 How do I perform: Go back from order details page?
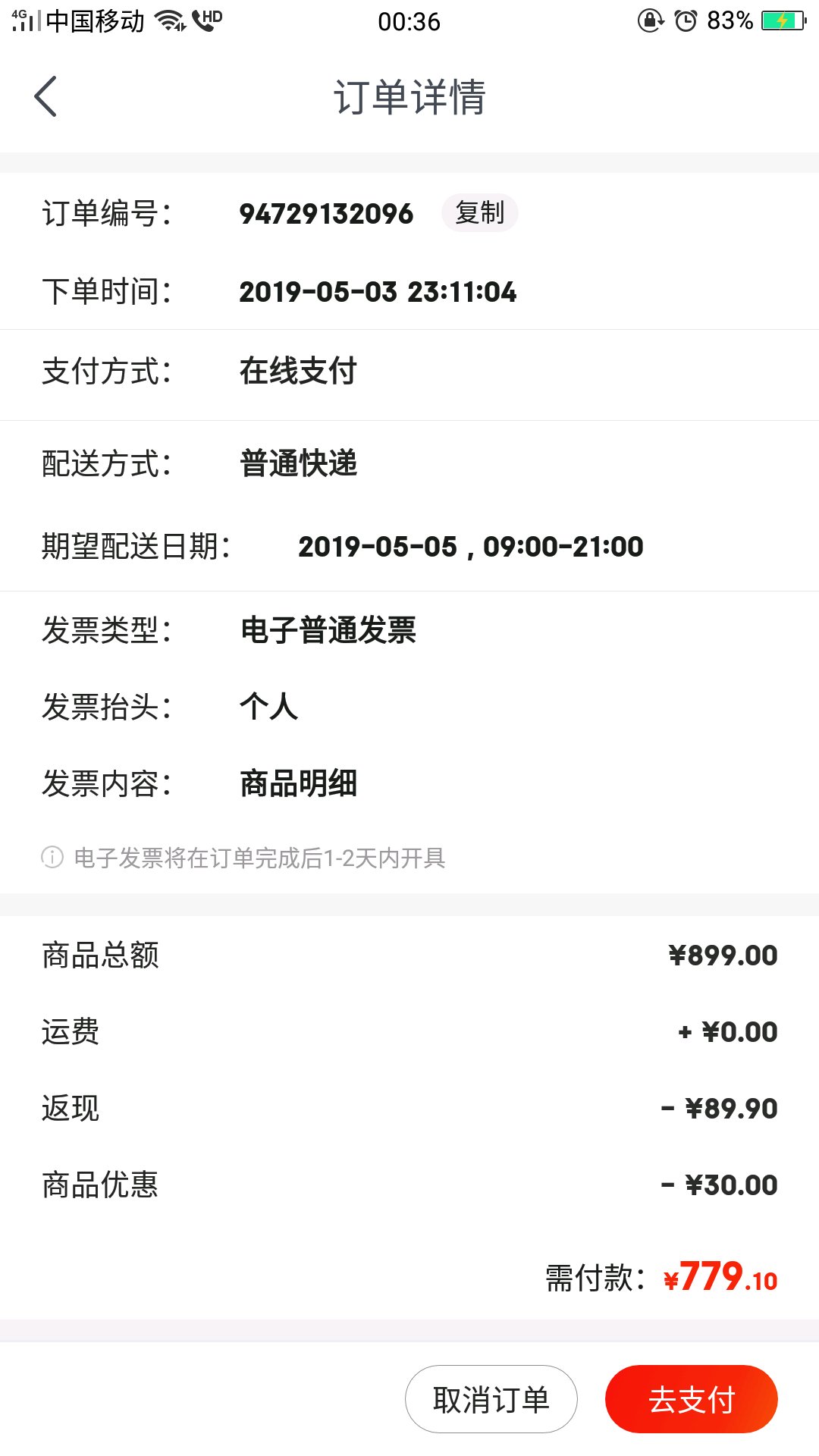pyautogui.click(x=45, y=97)
